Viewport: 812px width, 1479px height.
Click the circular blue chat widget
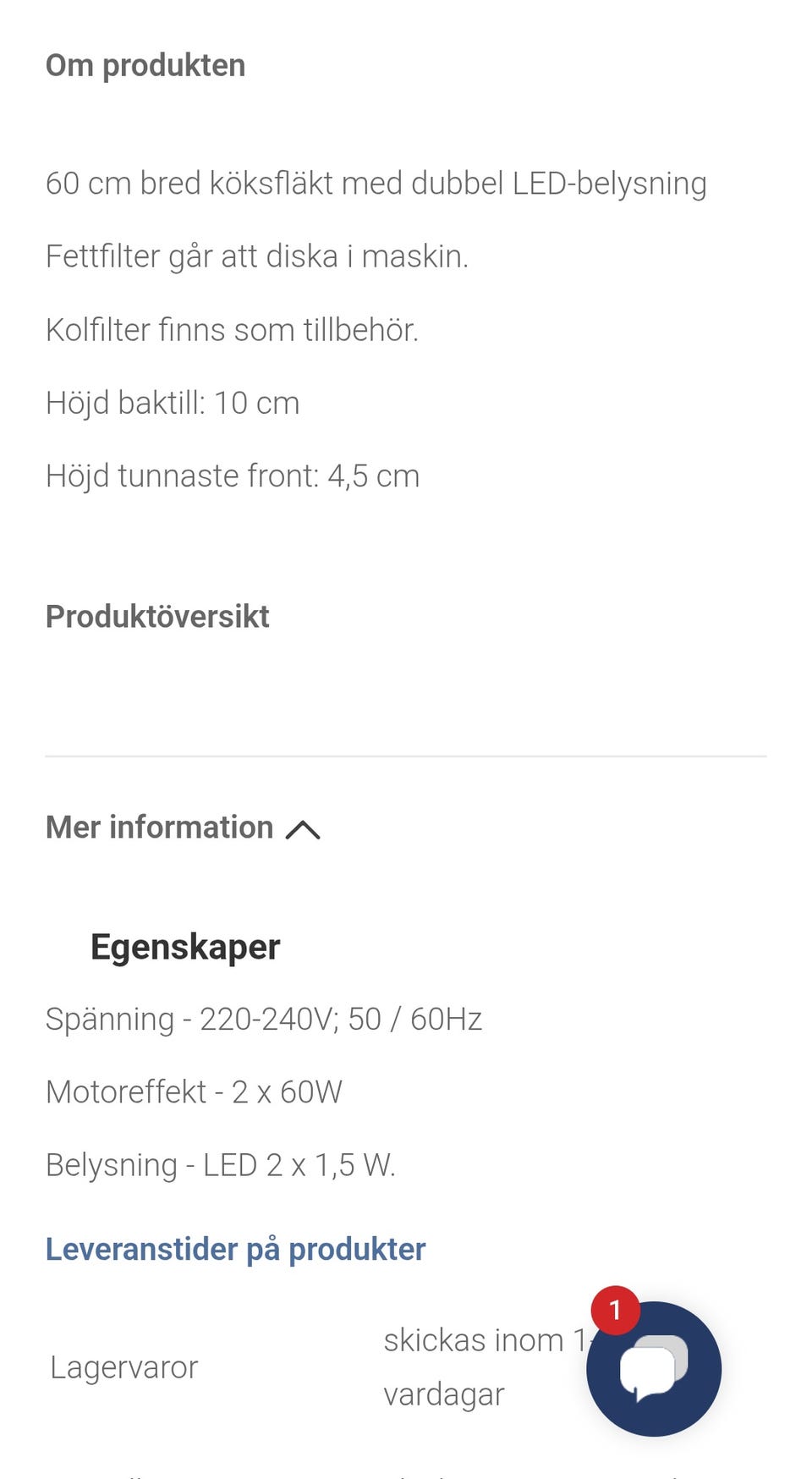click(656, 1371)
